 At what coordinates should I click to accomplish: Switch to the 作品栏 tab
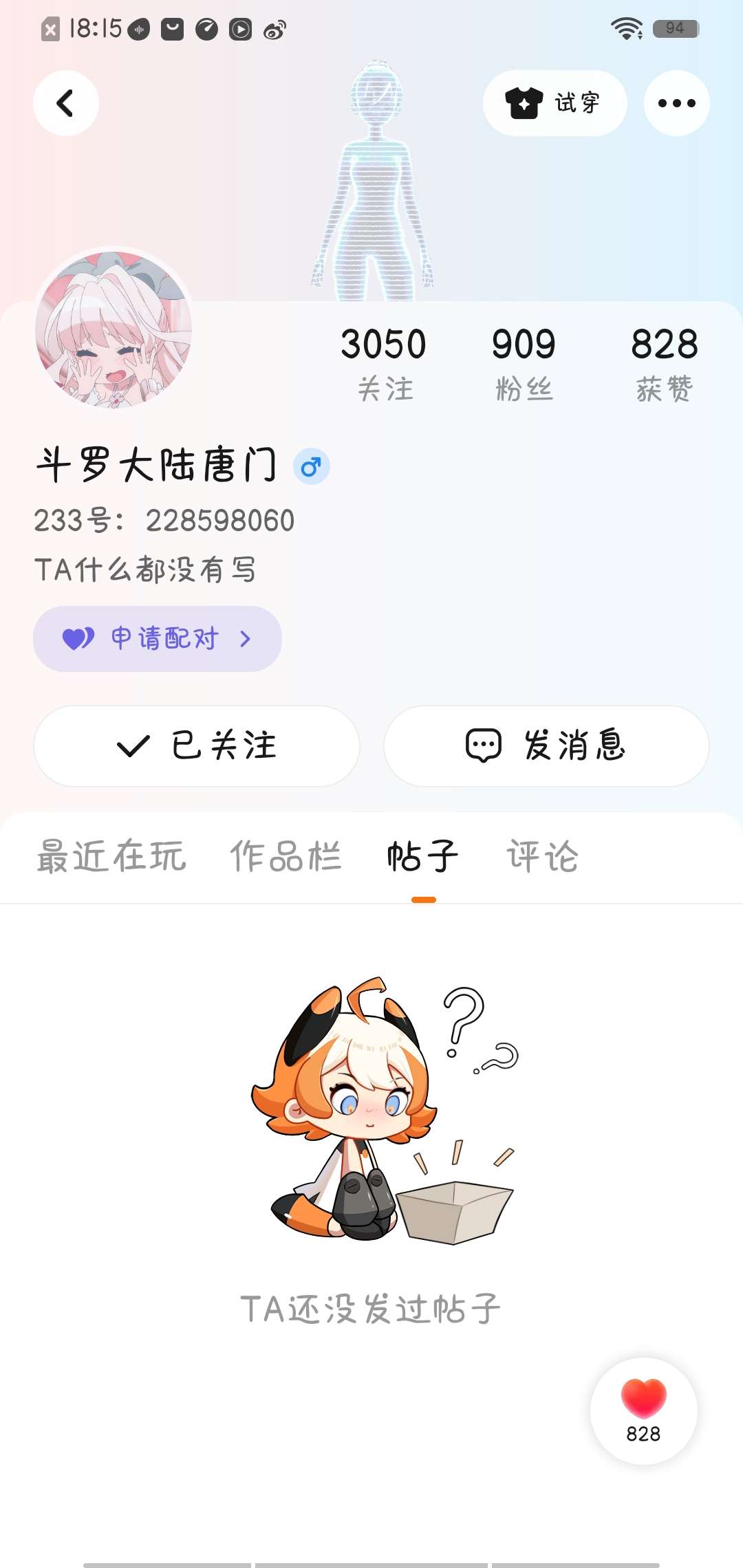point(286,857)
